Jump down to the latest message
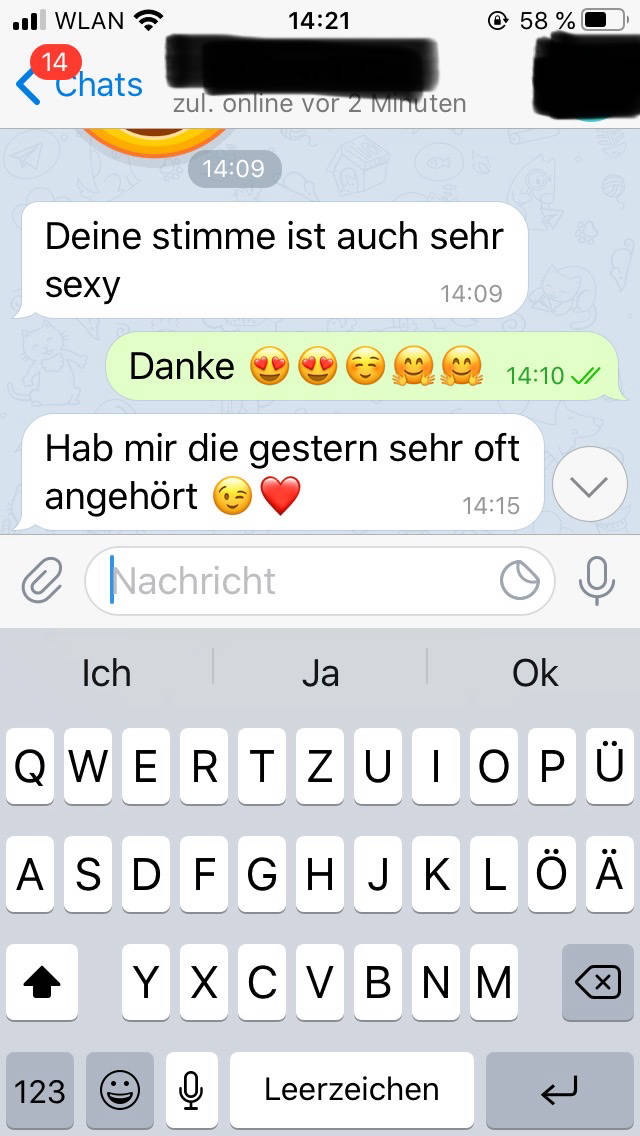 (589, 485)
